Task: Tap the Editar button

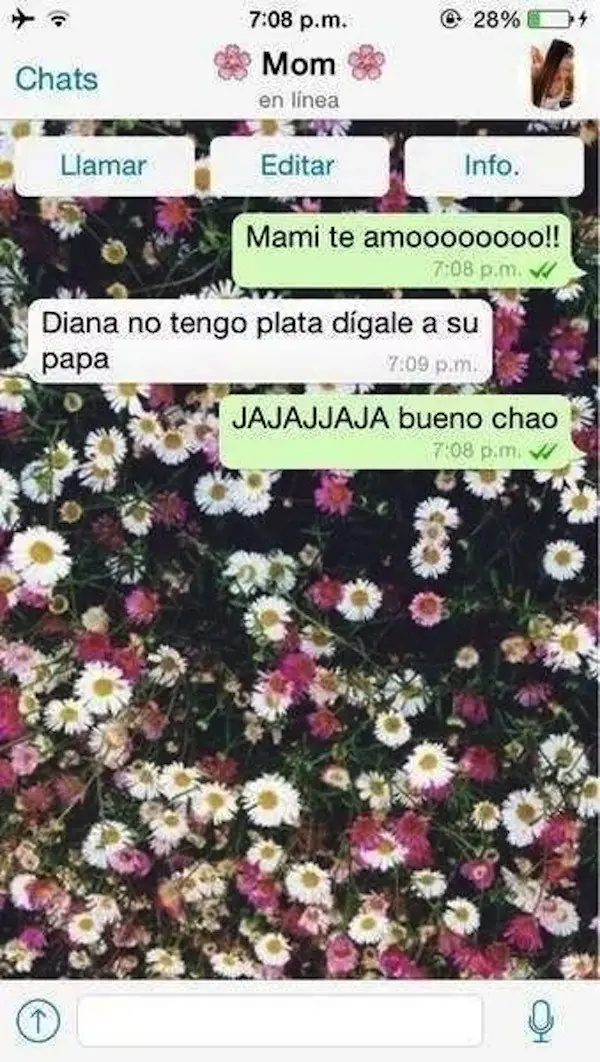Action: [298, 166]
